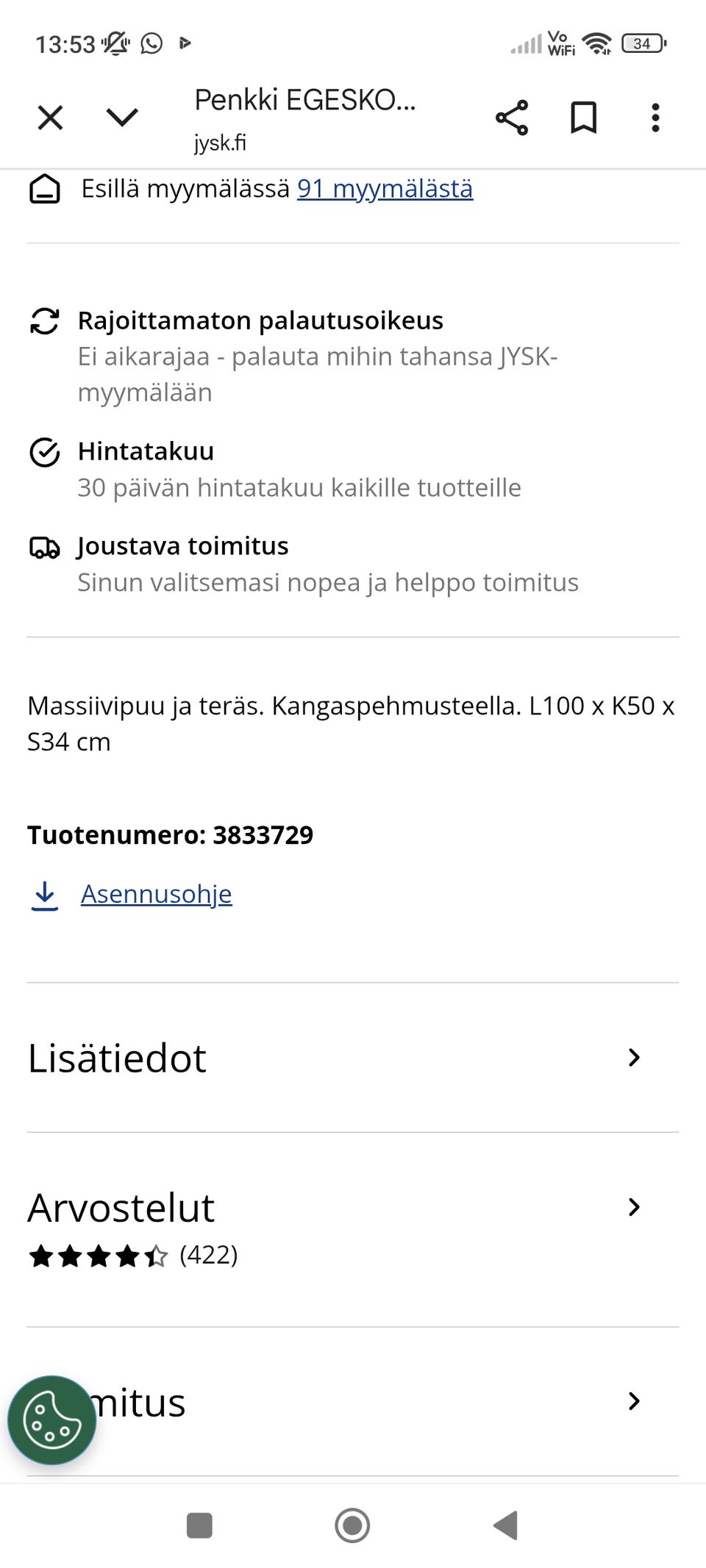The image size is (706, 1568).
Task: Open the three-dot browser menu
Action: 654,116
